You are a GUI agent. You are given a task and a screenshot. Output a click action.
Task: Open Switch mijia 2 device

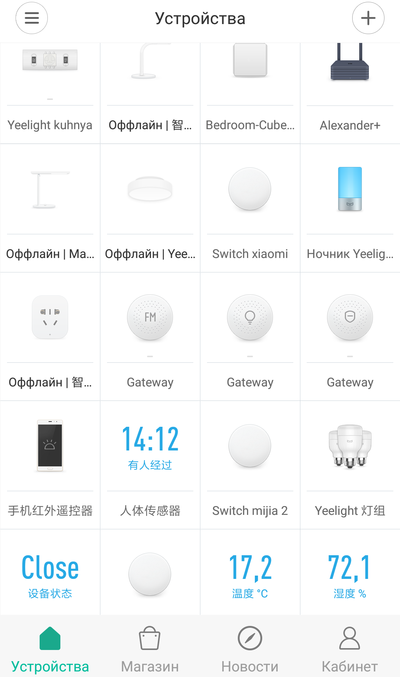(x=250, y=465)
